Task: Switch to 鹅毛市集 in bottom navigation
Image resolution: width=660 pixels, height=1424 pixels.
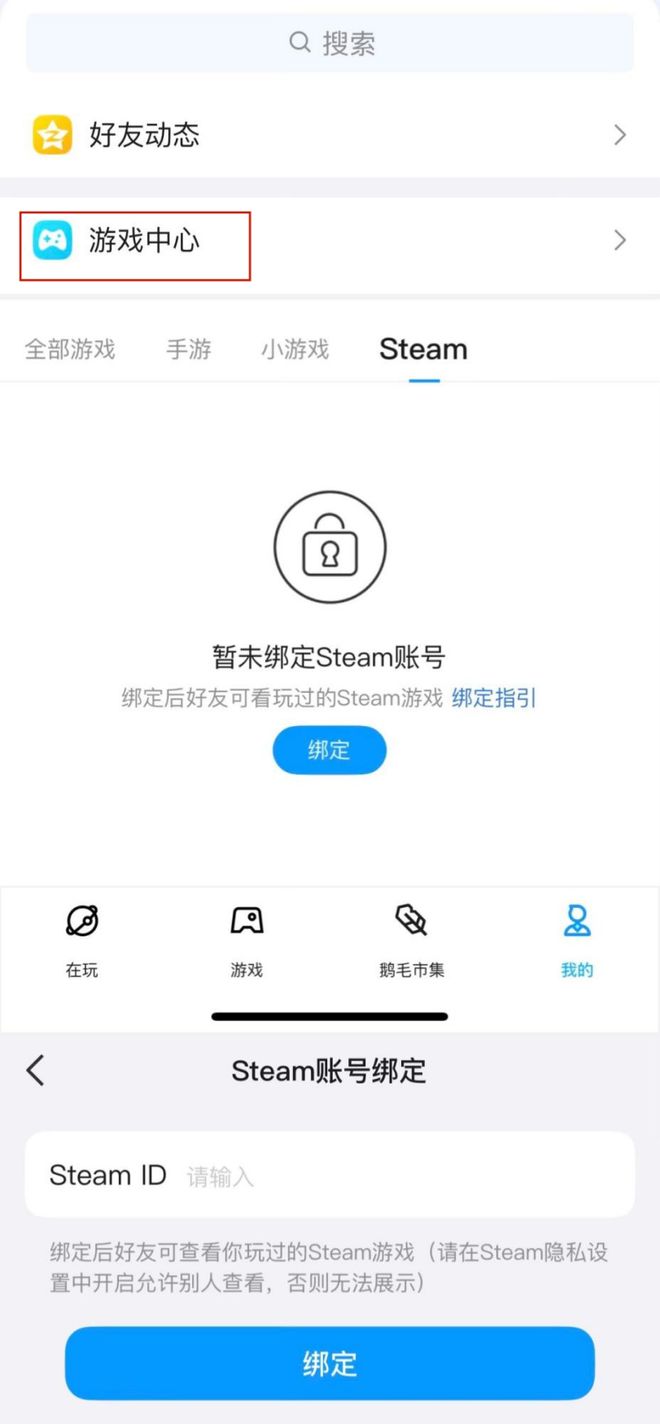Action: tap(411, 939)
